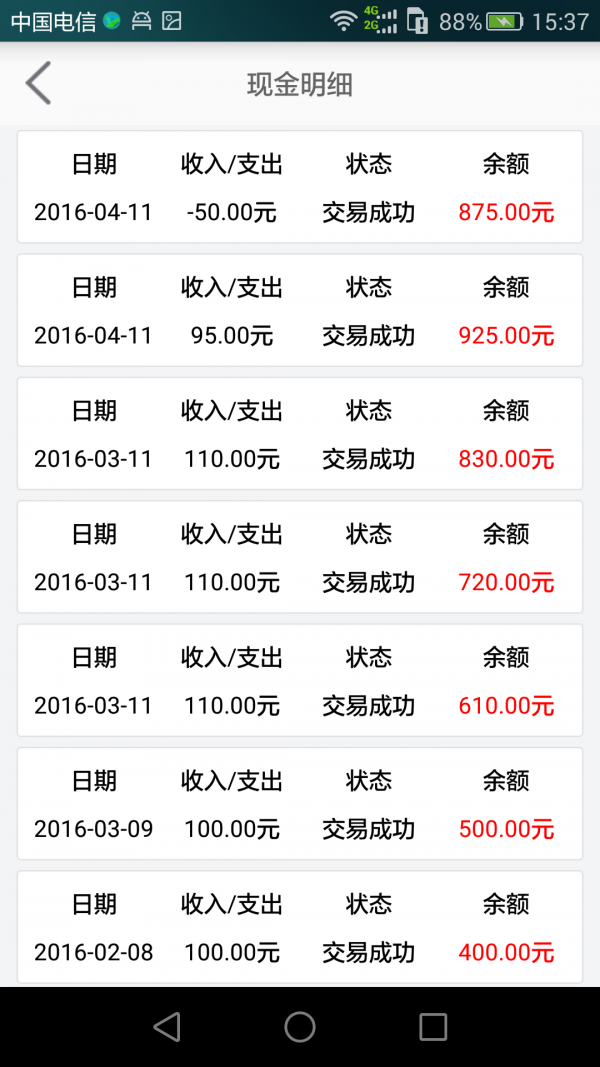
Task: Tap the system home button
Action: pos(300,1026)
